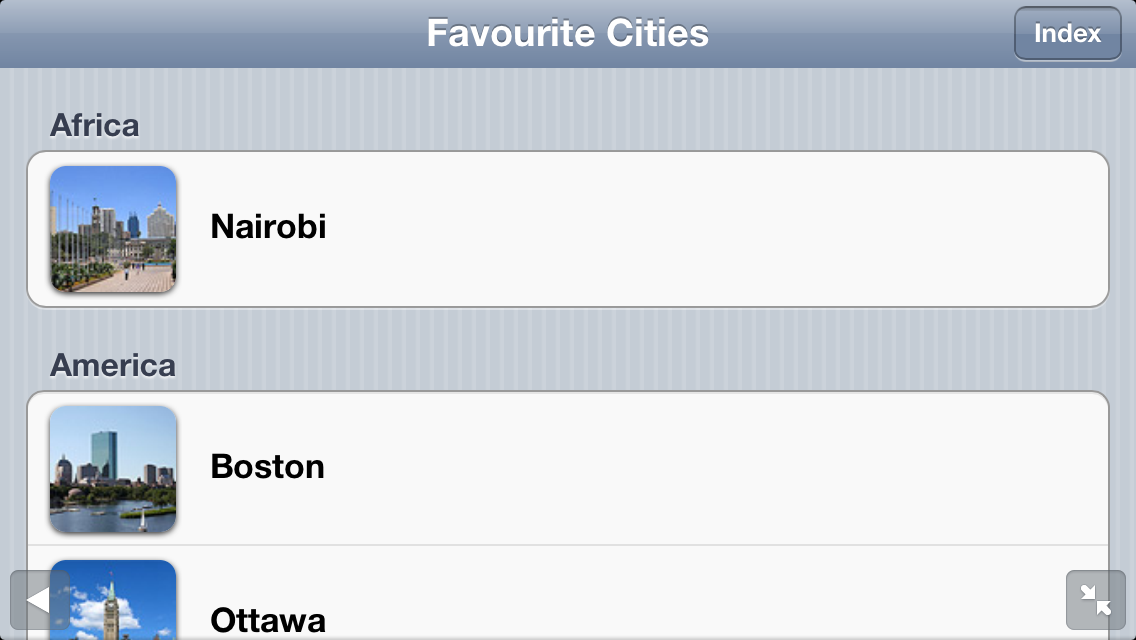Tap the collapse fullscreen arrows icon
The width and height of the screenshot is (1136, 640).
[x=1095, y=600]
